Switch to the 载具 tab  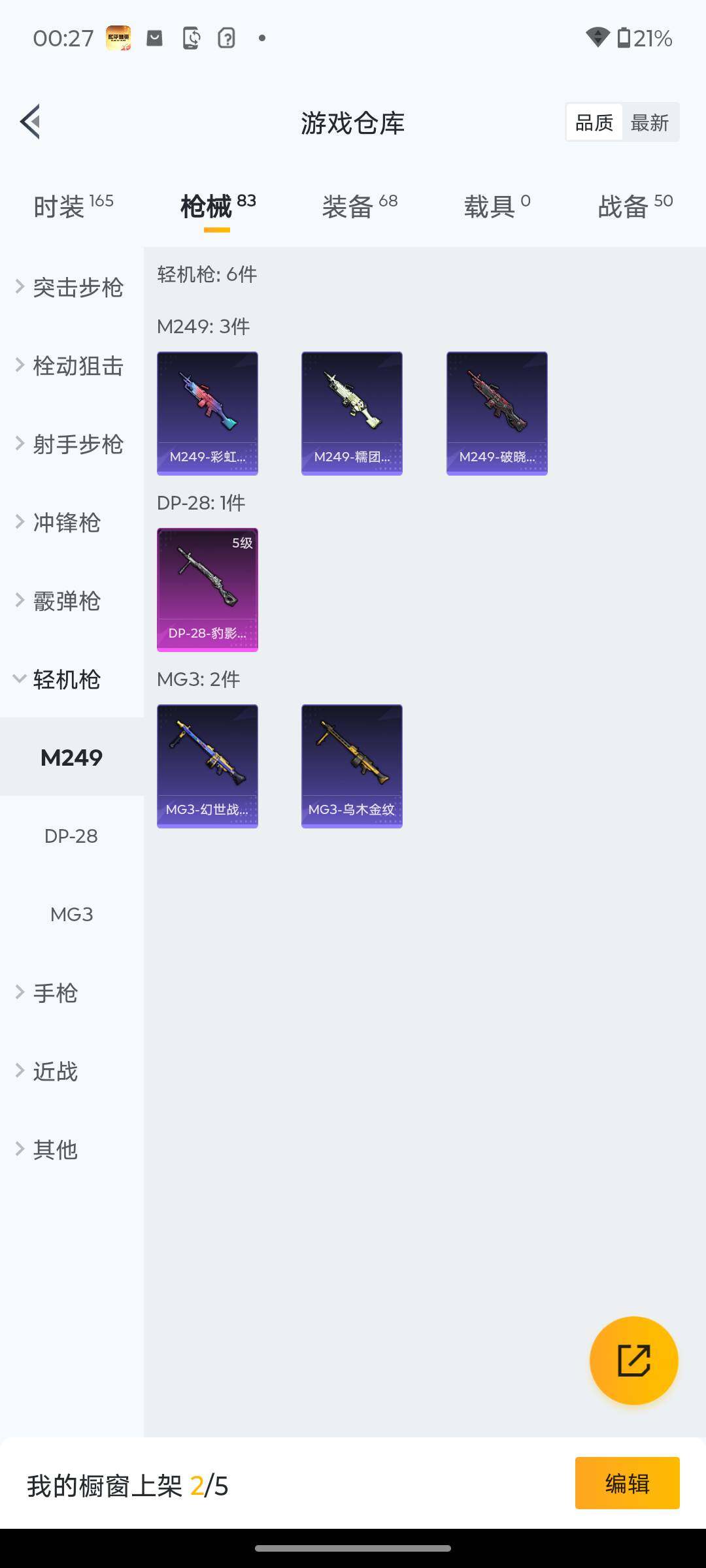(x=497, y=206)
